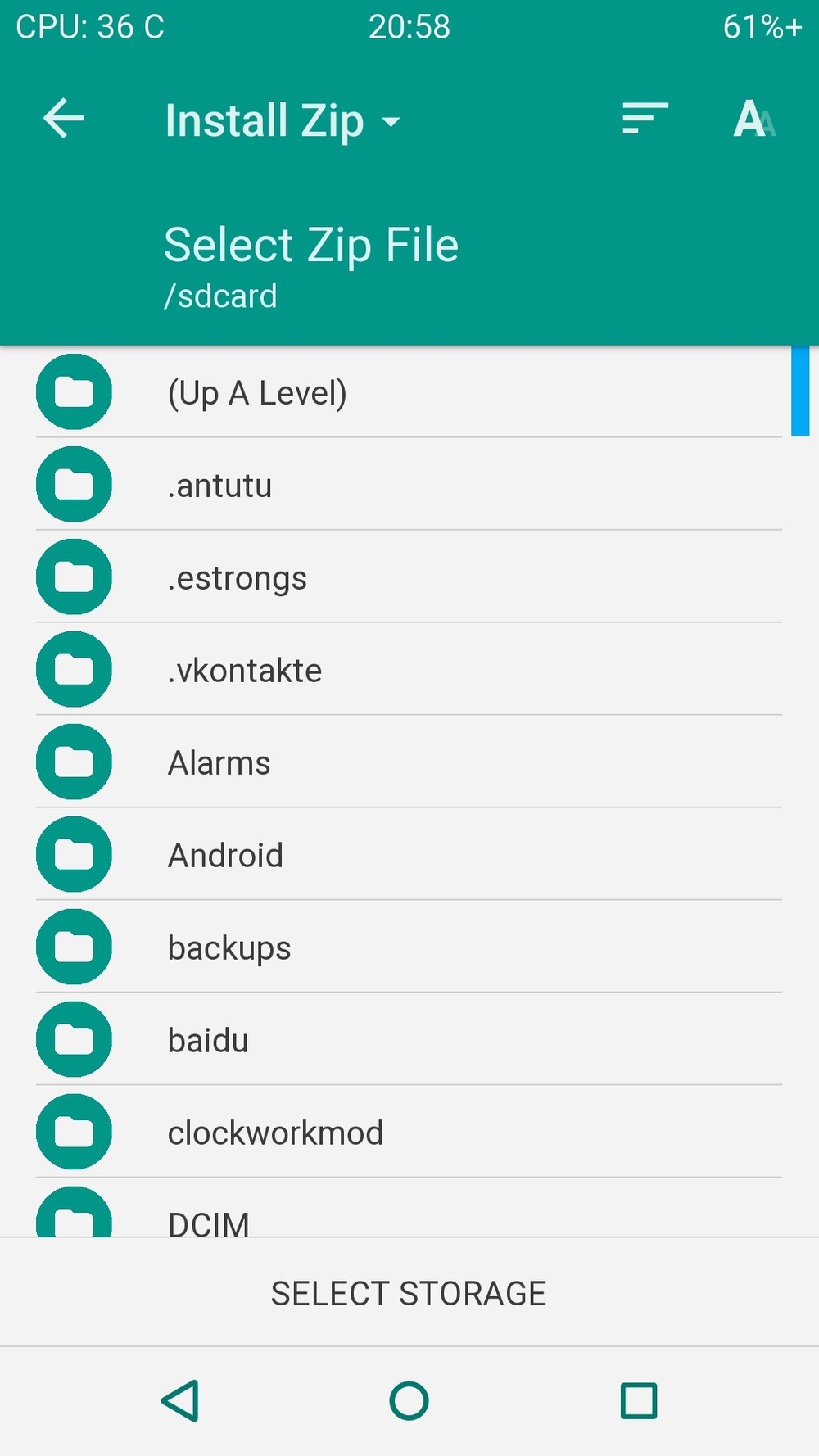Open the sort order icon

645,119
